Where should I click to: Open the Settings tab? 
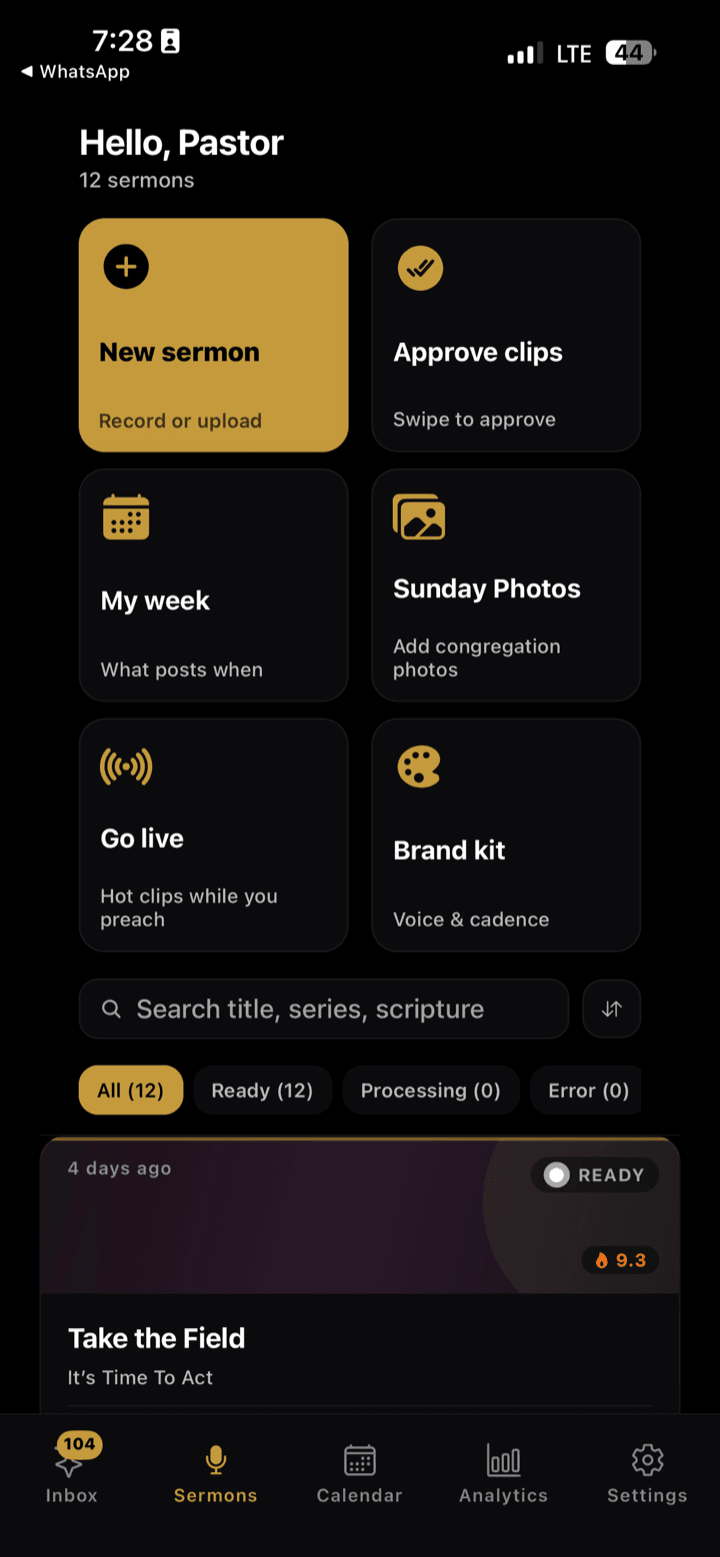647,1474
